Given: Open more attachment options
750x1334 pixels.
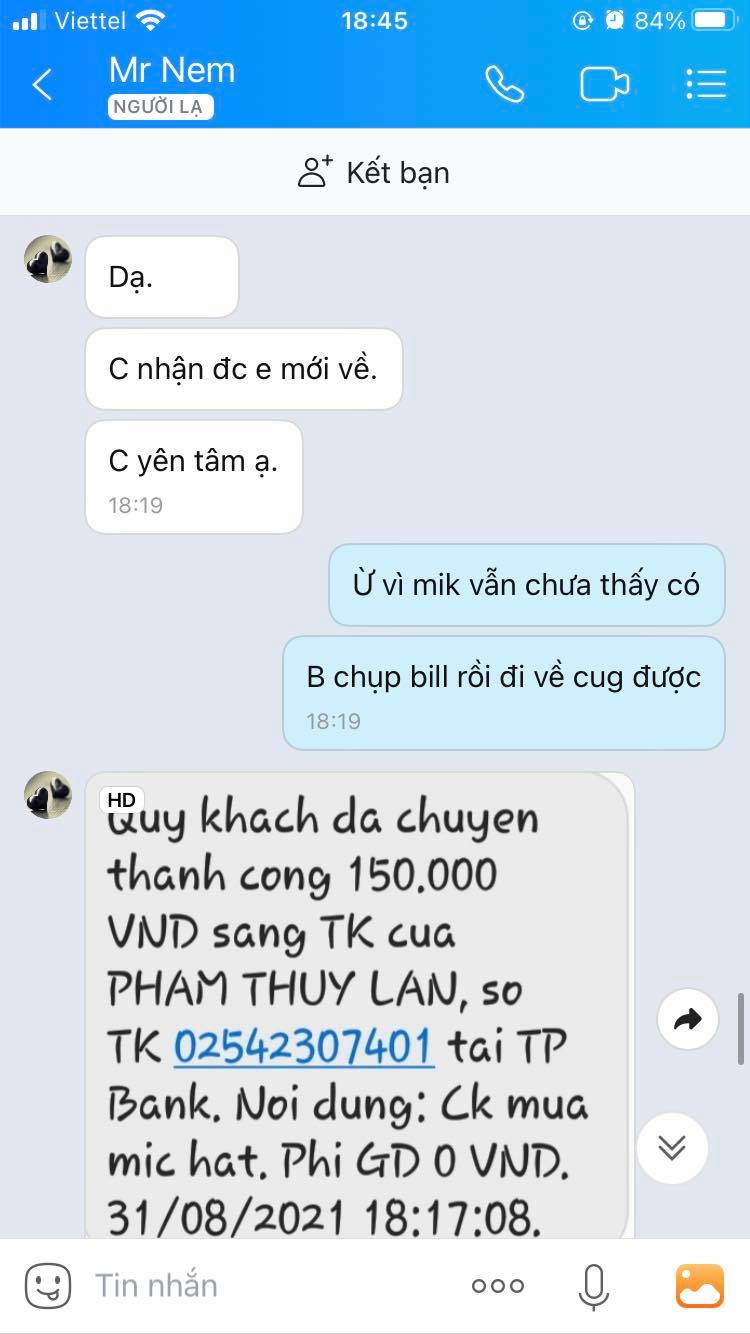Looking at the screenshot, I should click(497, 1286).
